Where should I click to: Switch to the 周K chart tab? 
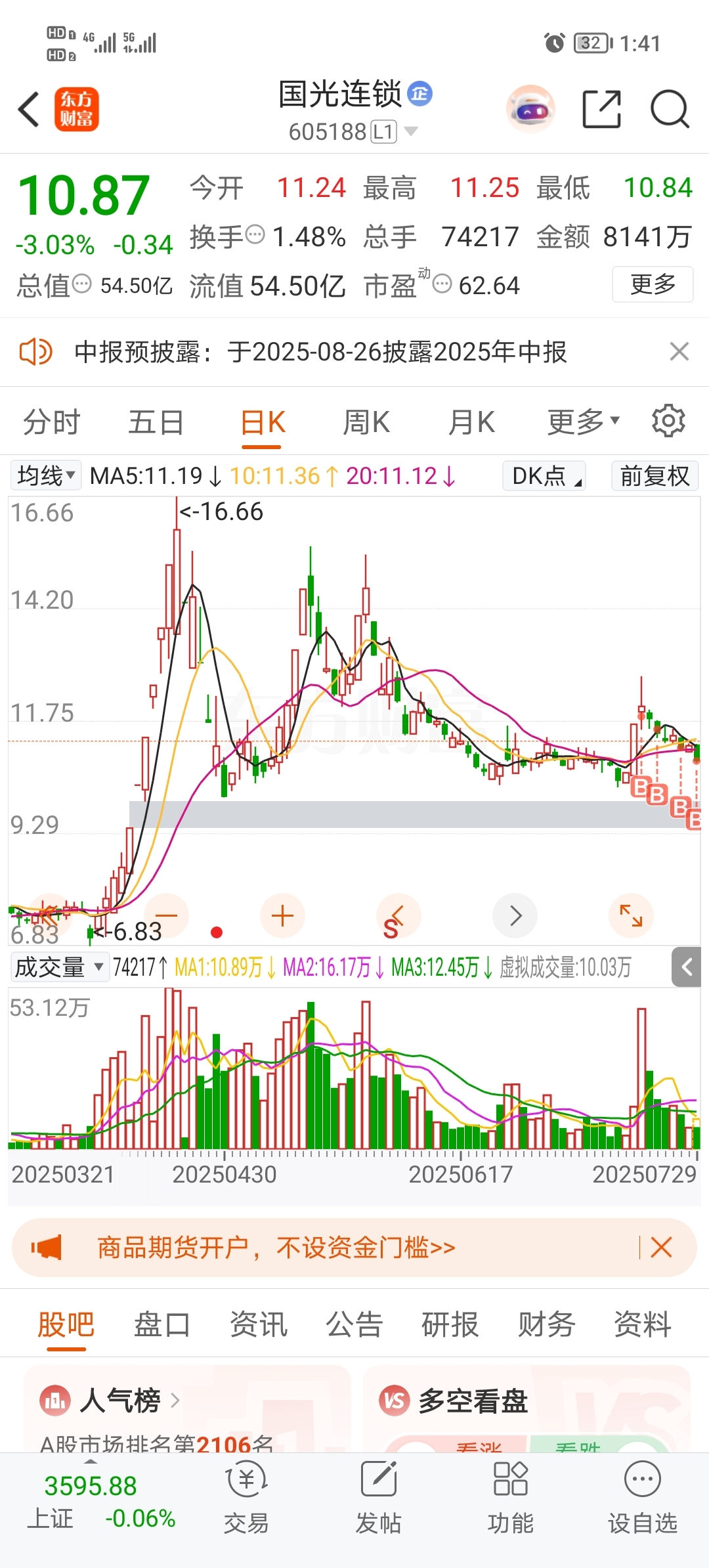(366, 422)
